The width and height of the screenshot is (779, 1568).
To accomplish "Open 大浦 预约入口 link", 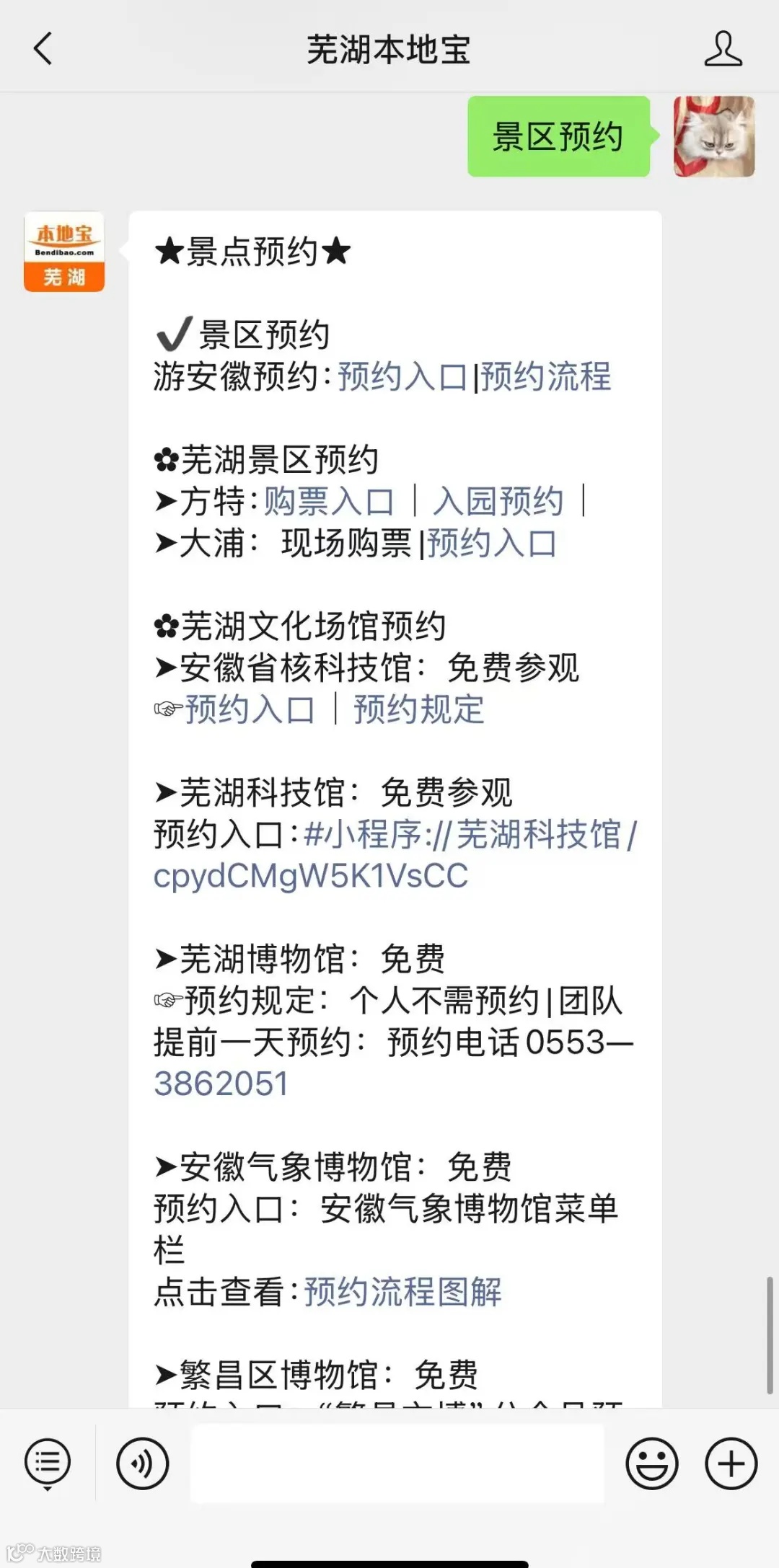I will pyautogui.click(x=492, y=544).
